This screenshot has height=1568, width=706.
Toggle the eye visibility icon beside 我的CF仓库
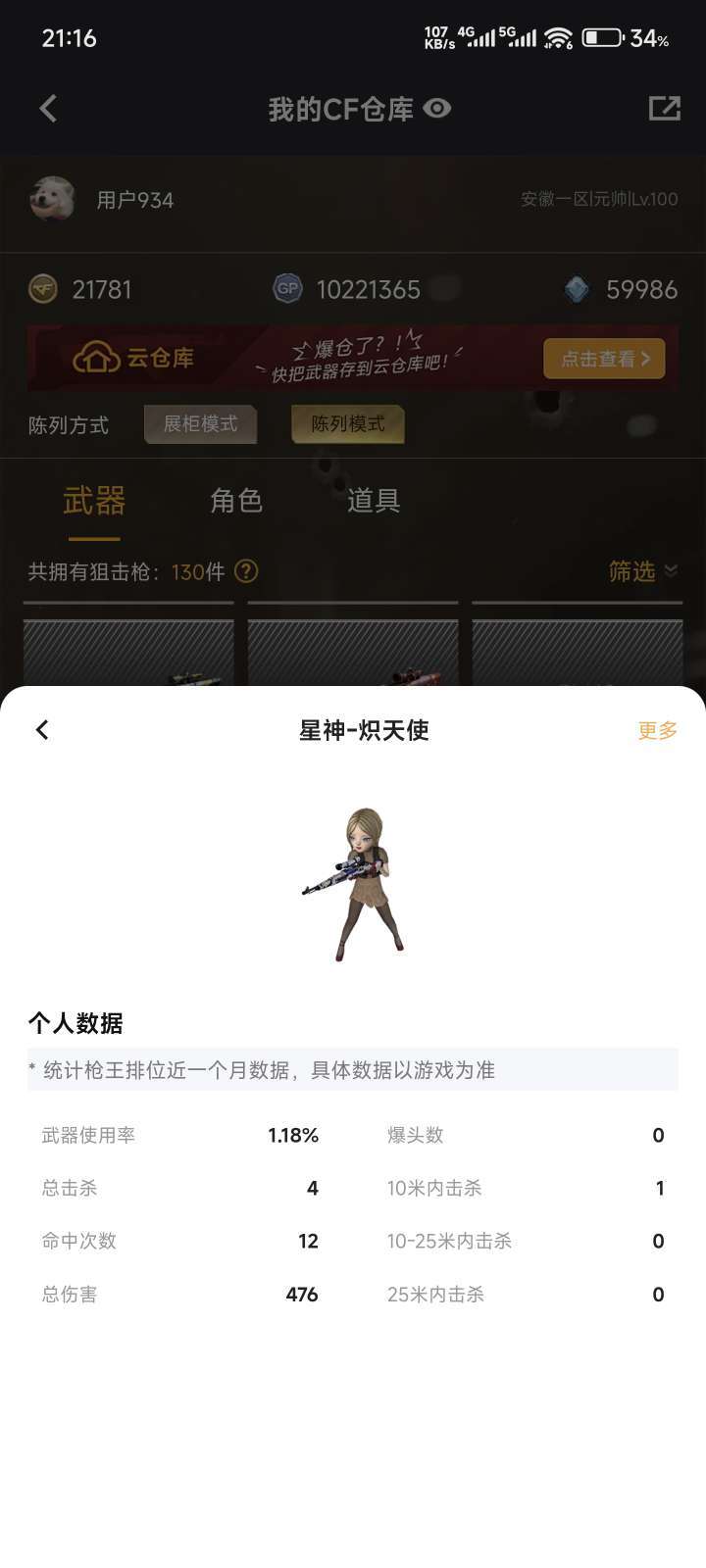click(437, 109)
